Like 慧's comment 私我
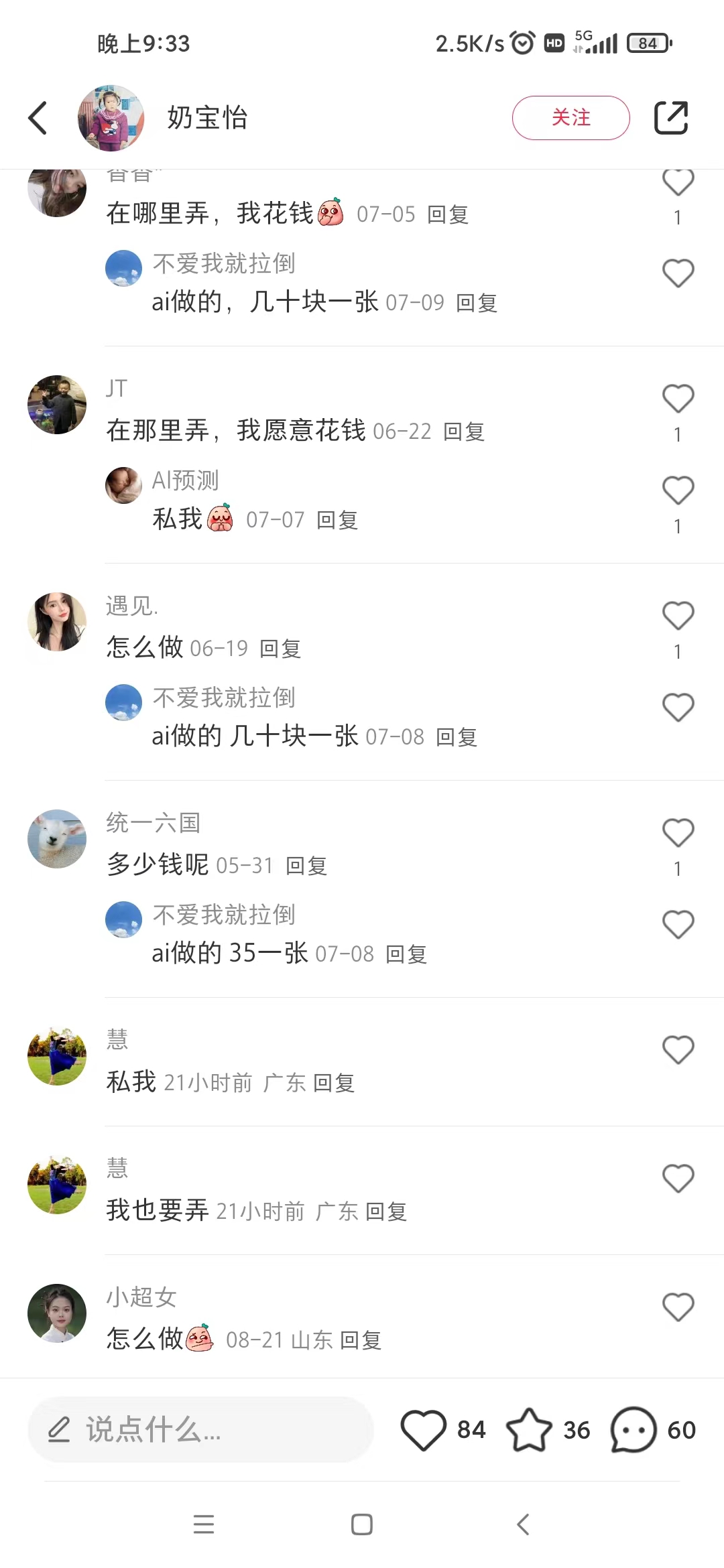724x1568 pixels. (x=678, y=1050)
